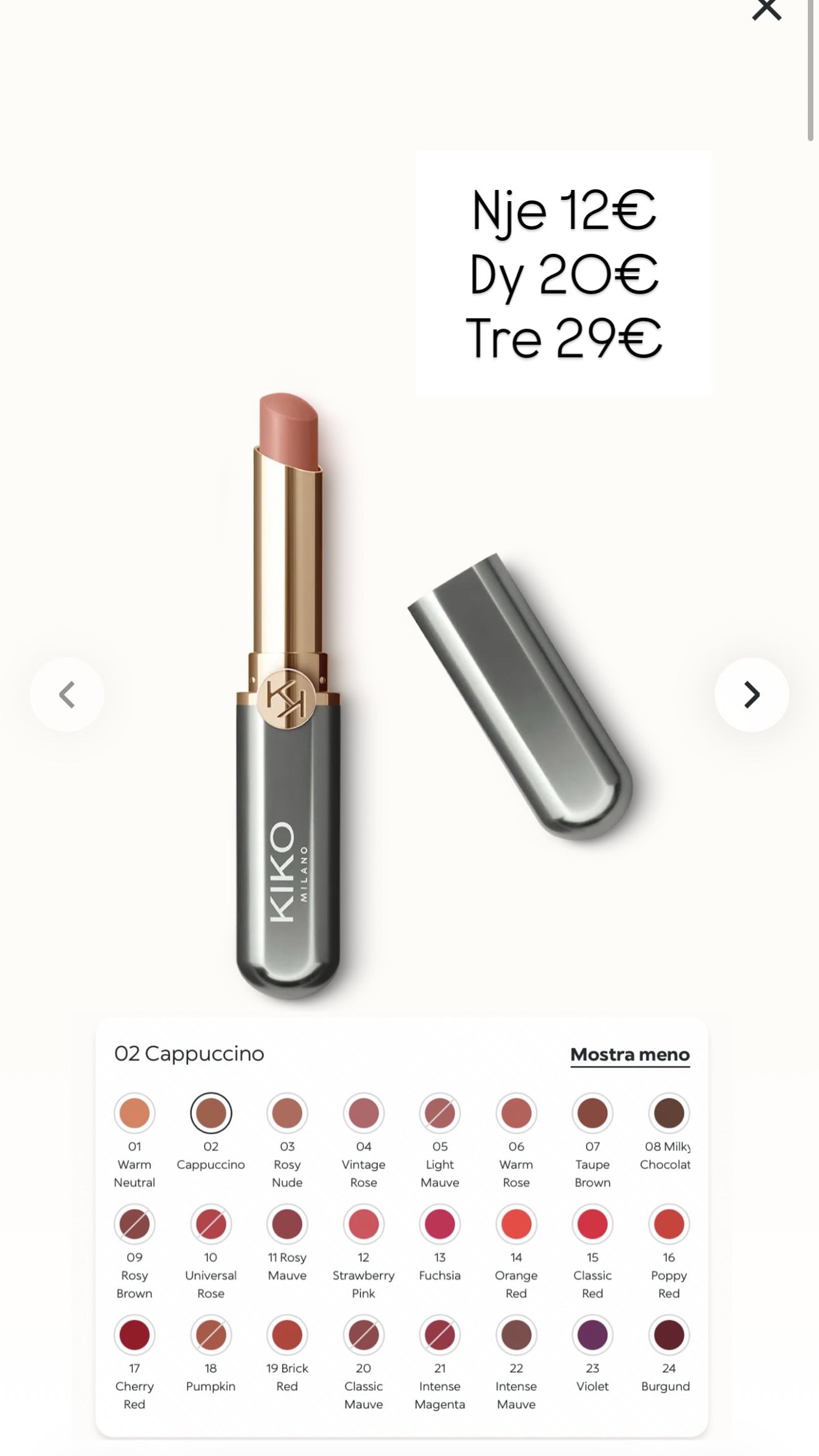Choose shade 13 Fuchsia

pos(440,1224)
